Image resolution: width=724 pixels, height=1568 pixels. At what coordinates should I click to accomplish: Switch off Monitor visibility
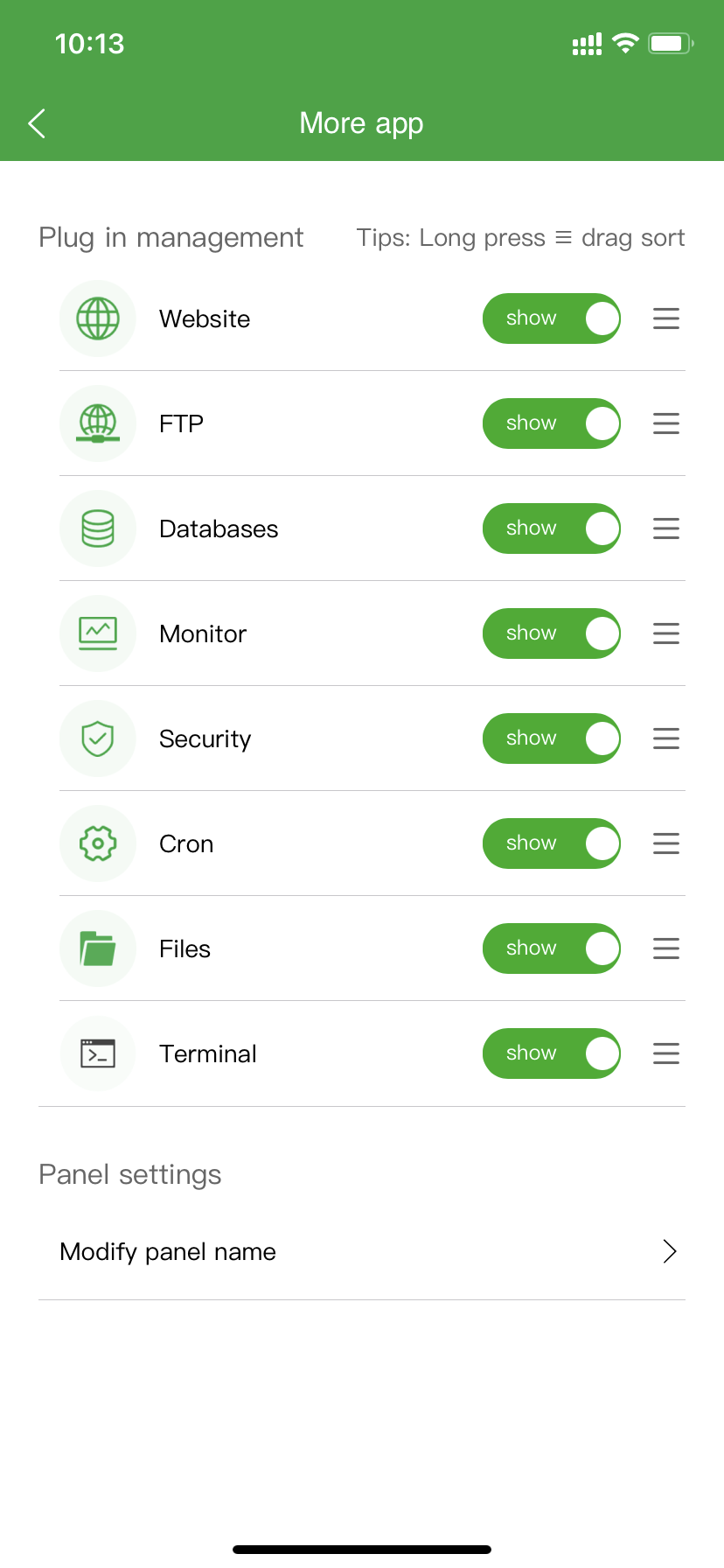[x=551, y=633]
